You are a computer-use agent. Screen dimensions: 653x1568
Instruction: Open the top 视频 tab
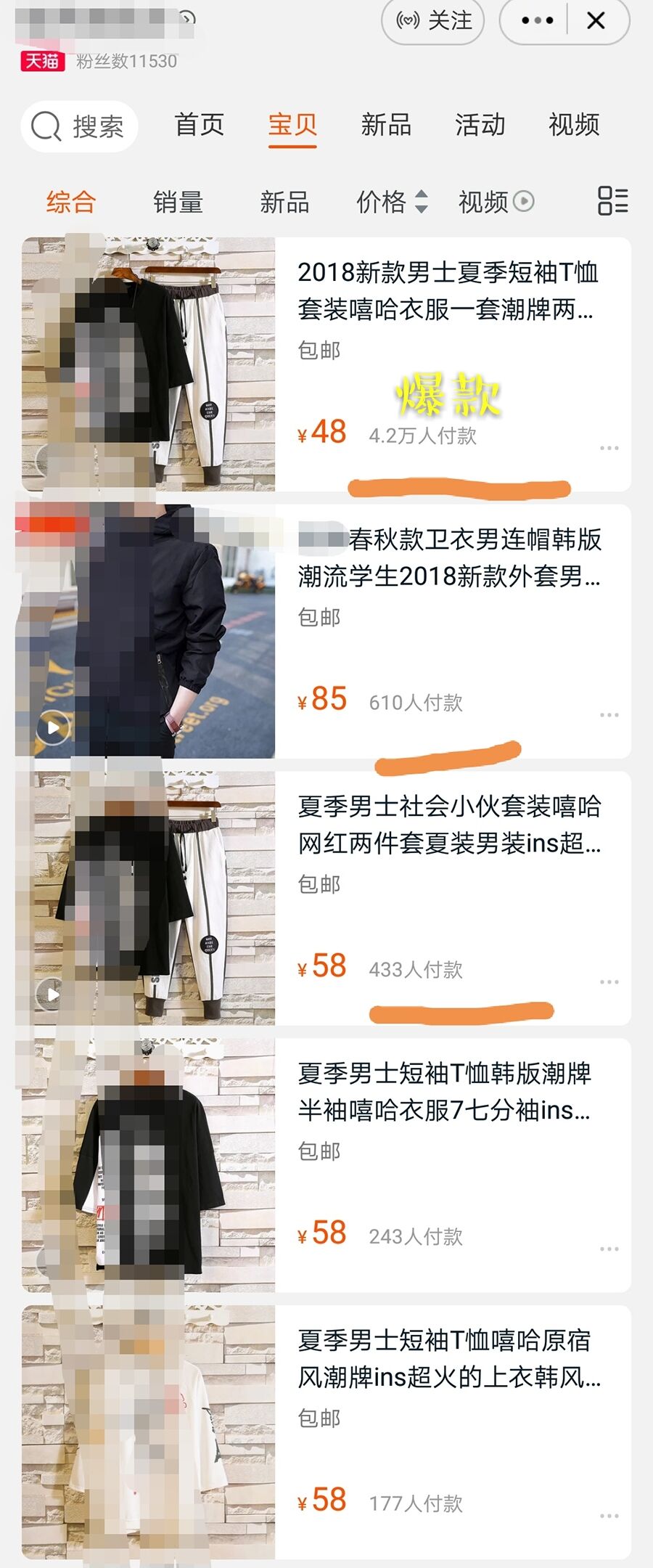[x=574, y=125]
